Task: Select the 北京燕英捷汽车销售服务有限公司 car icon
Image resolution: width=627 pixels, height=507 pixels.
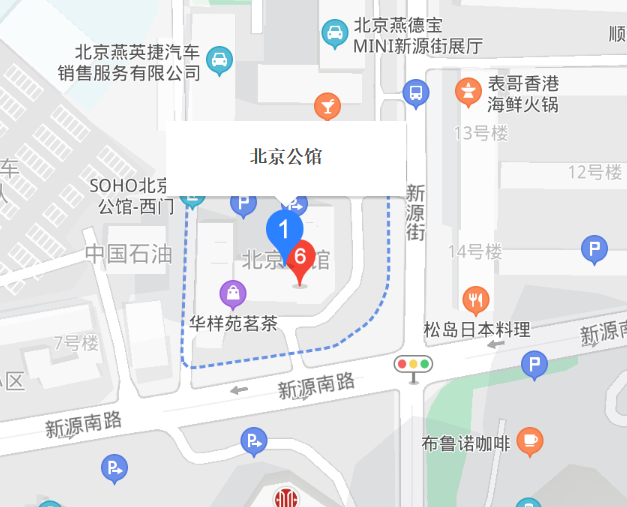Action: point(219,62)
